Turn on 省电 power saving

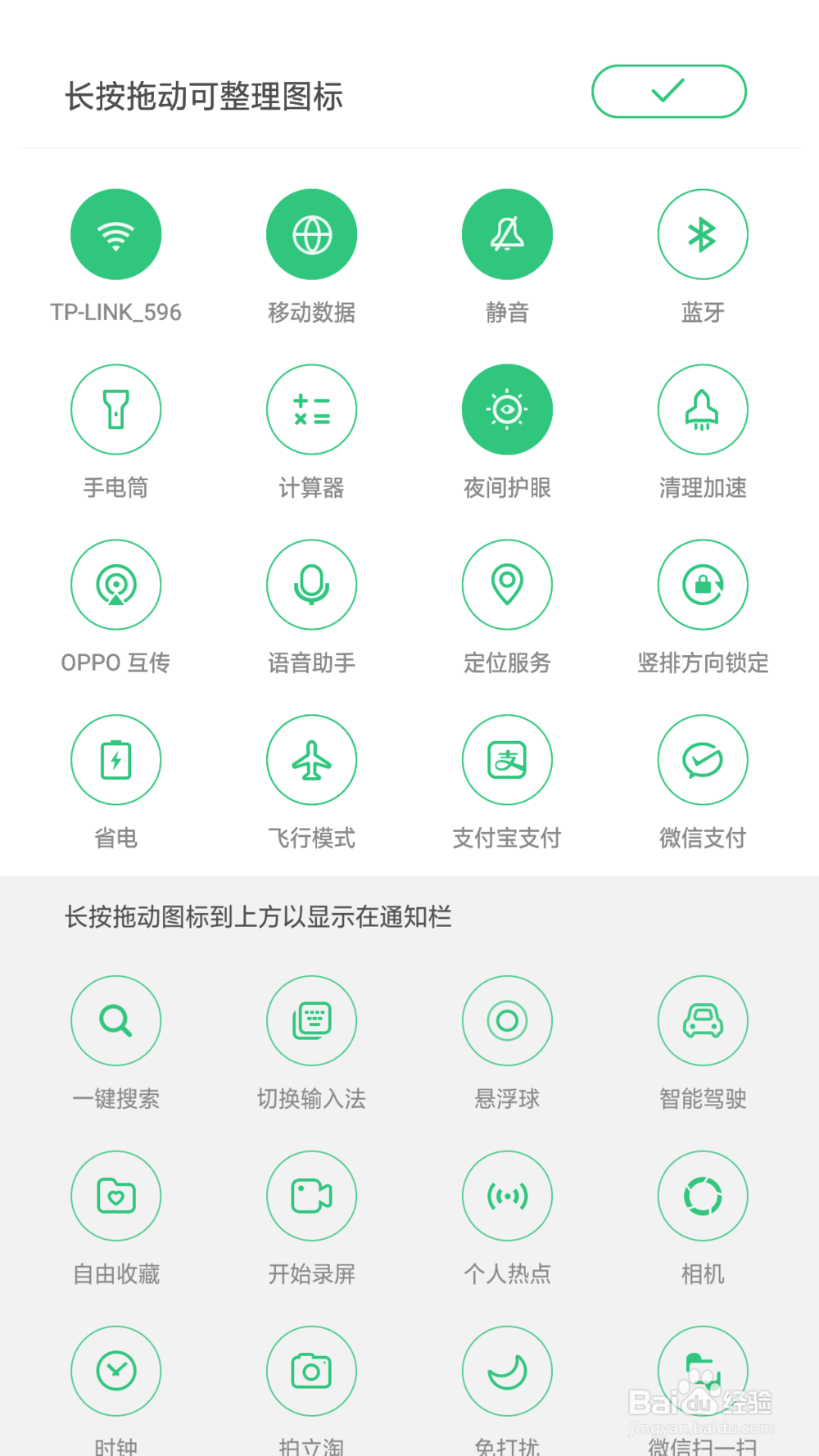click(x=115, y=760)
